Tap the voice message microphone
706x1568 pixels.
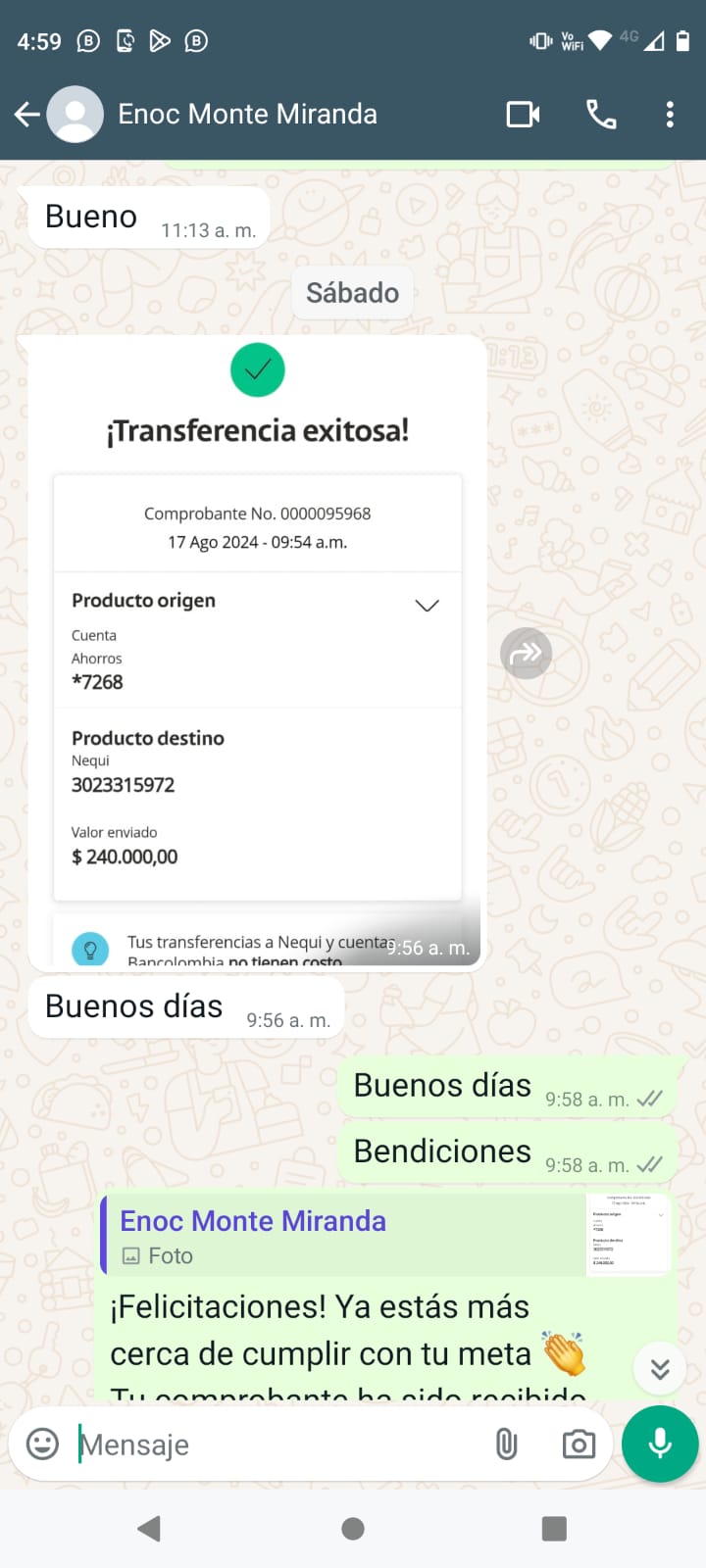(x=660, y=1444)
